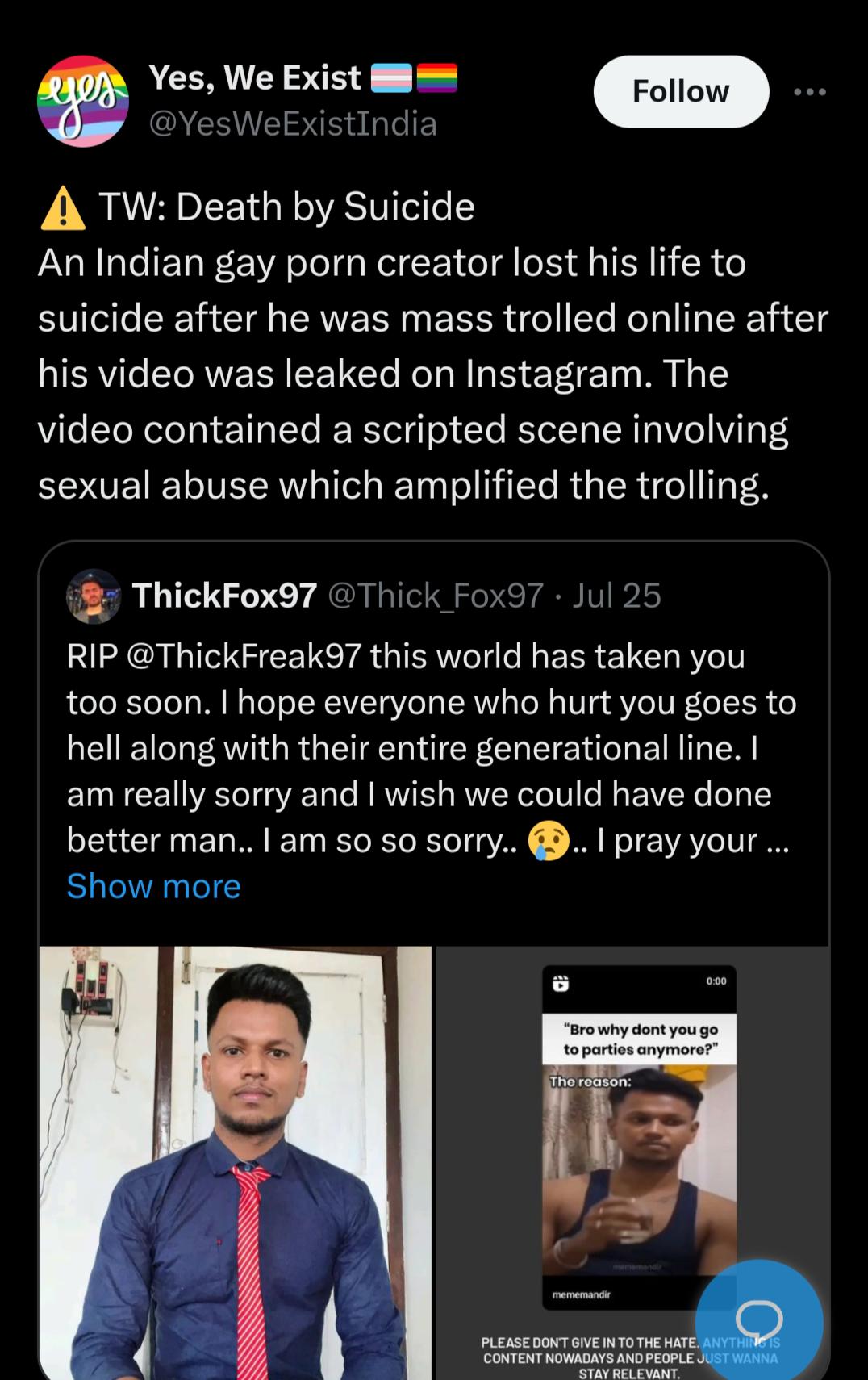Screen dimensions: 868x1380
Task: Open Yes, We Exist profile picture
Action: point(82,101)
